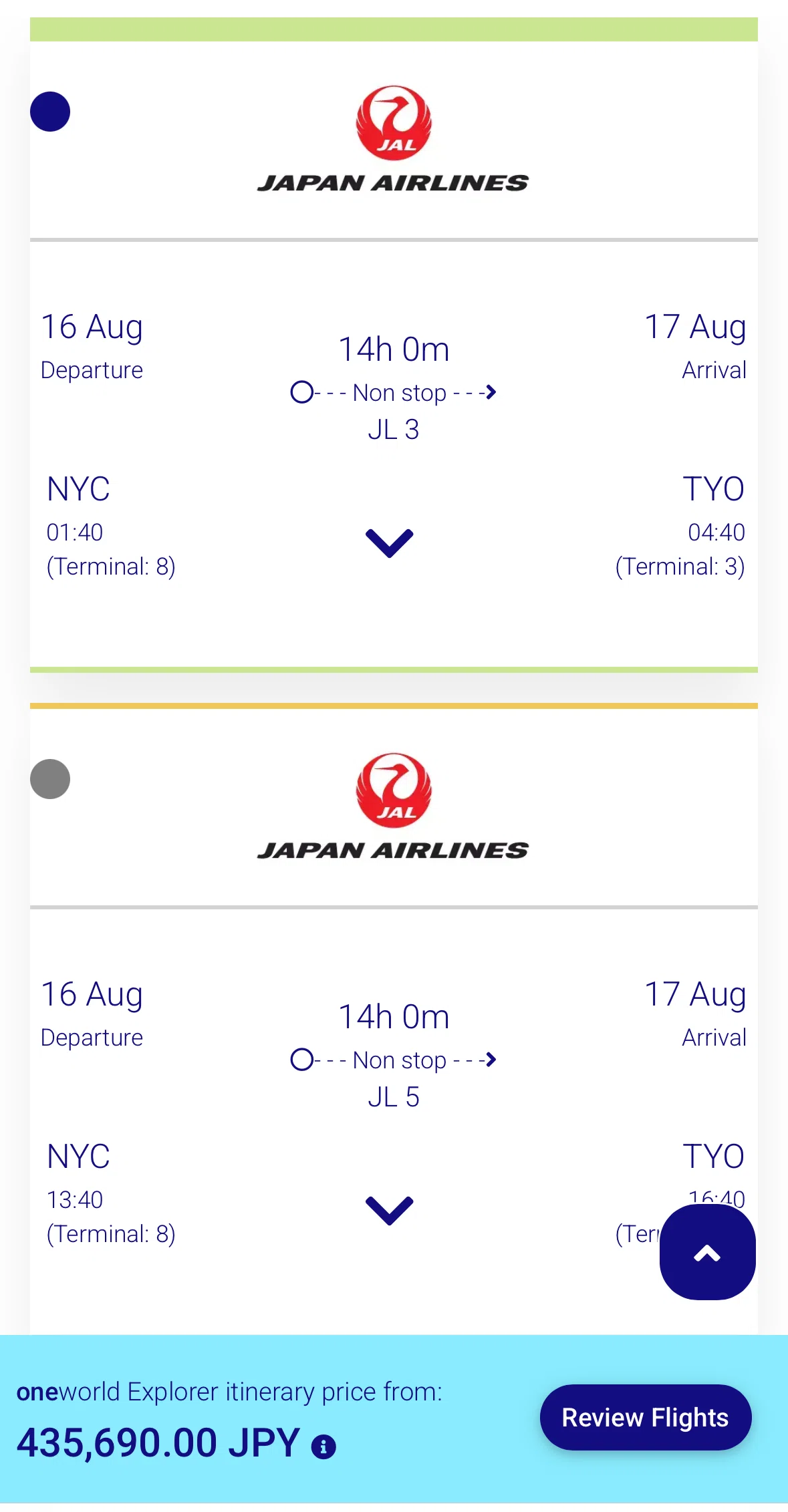Tap the Review Flights button

point(646,1417)
